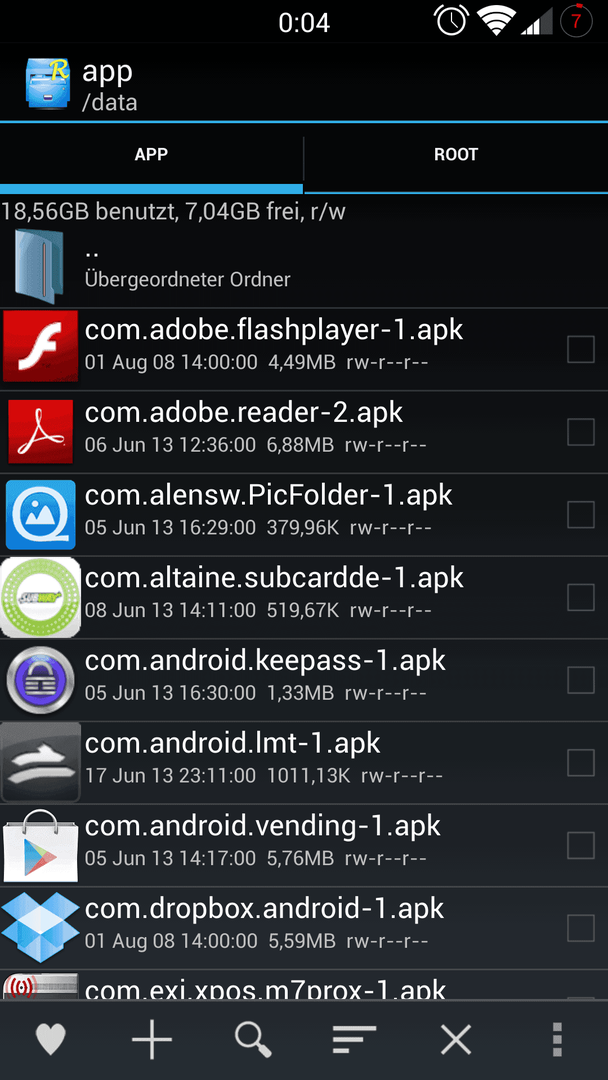
Task: Tap the X icon in bottom toolbar
Action: [x=456, y=1039]
